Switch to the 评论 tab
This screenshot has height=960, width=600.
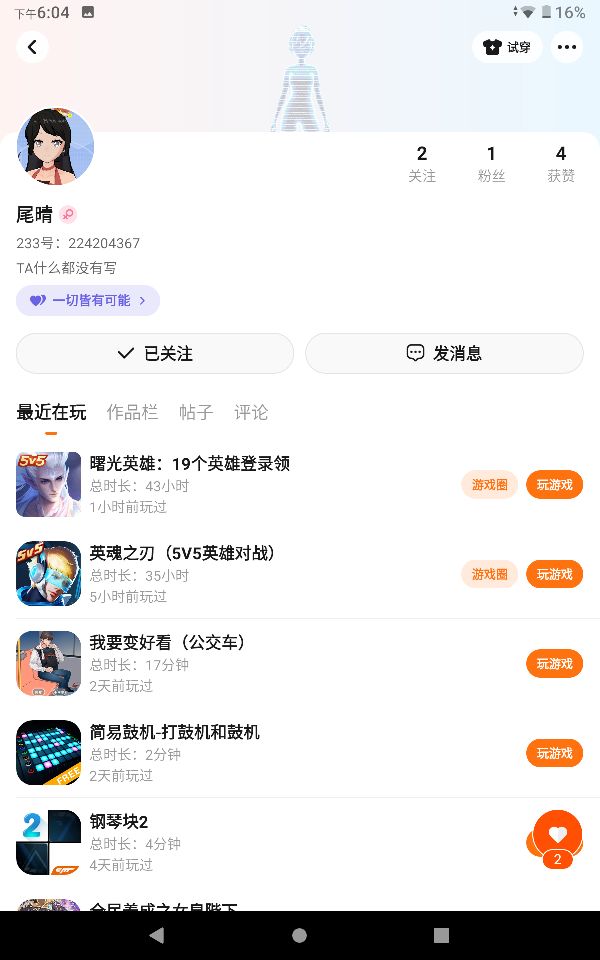(x=251, y=412)
